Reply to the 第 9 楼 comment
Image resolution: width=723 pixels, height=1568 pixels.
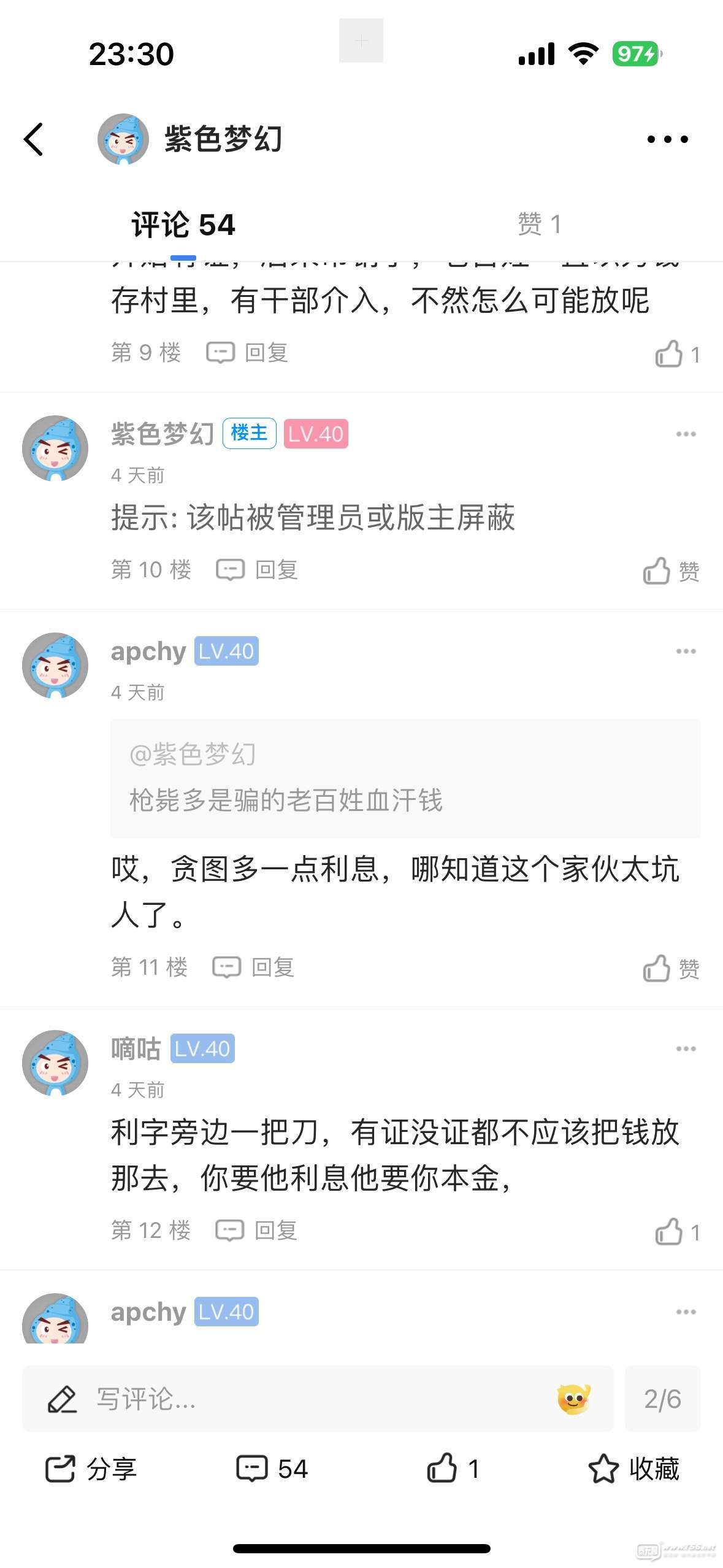click(248, 353)
